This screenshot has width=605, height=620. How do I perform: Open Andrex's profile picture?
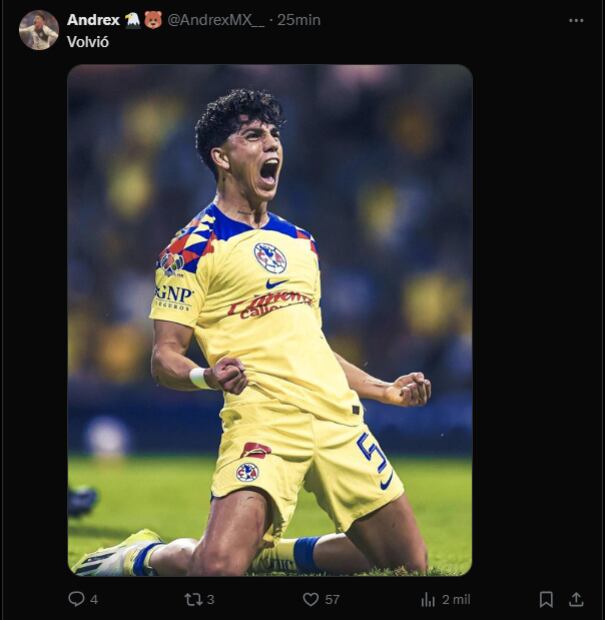[x=38, y=30]
